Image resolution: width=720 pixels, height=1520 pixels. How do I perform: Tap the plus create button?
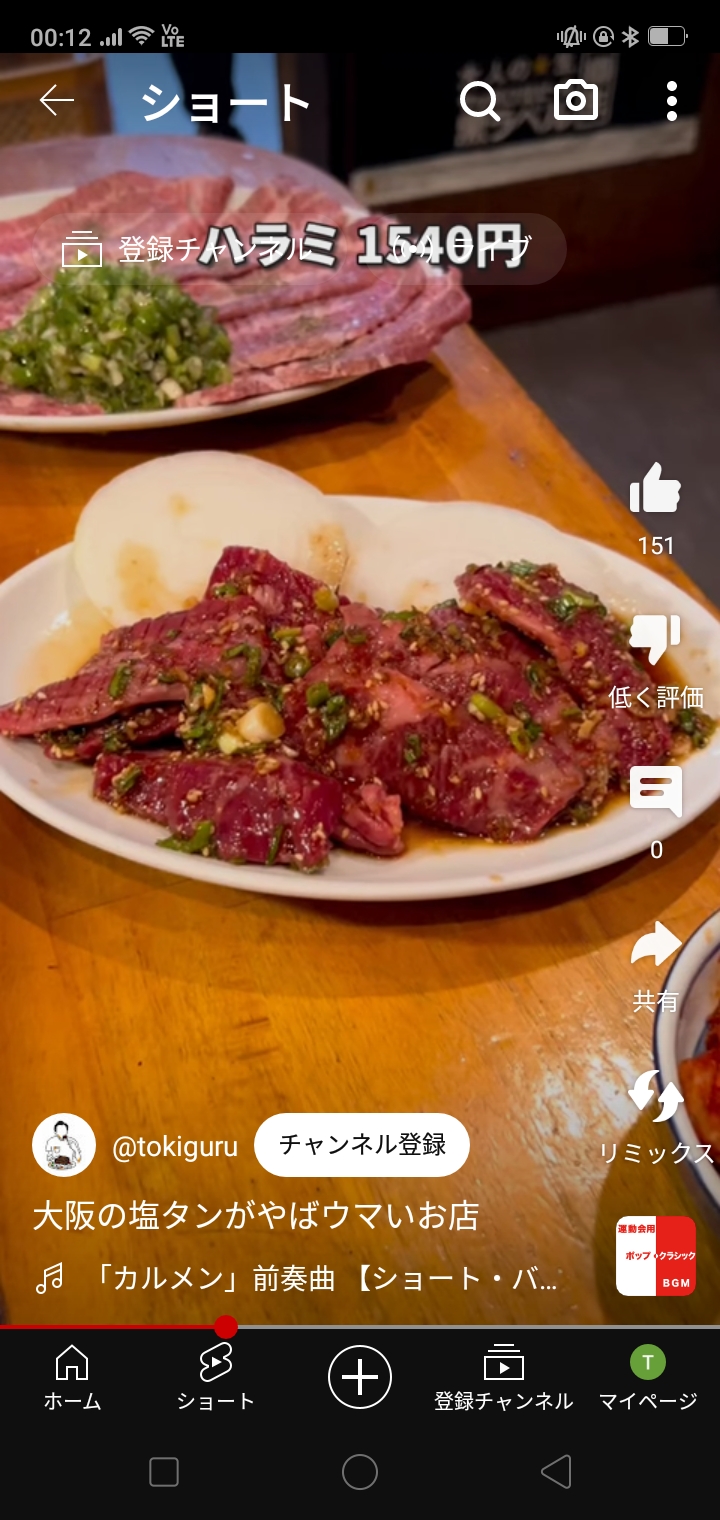pos(360,1377)
